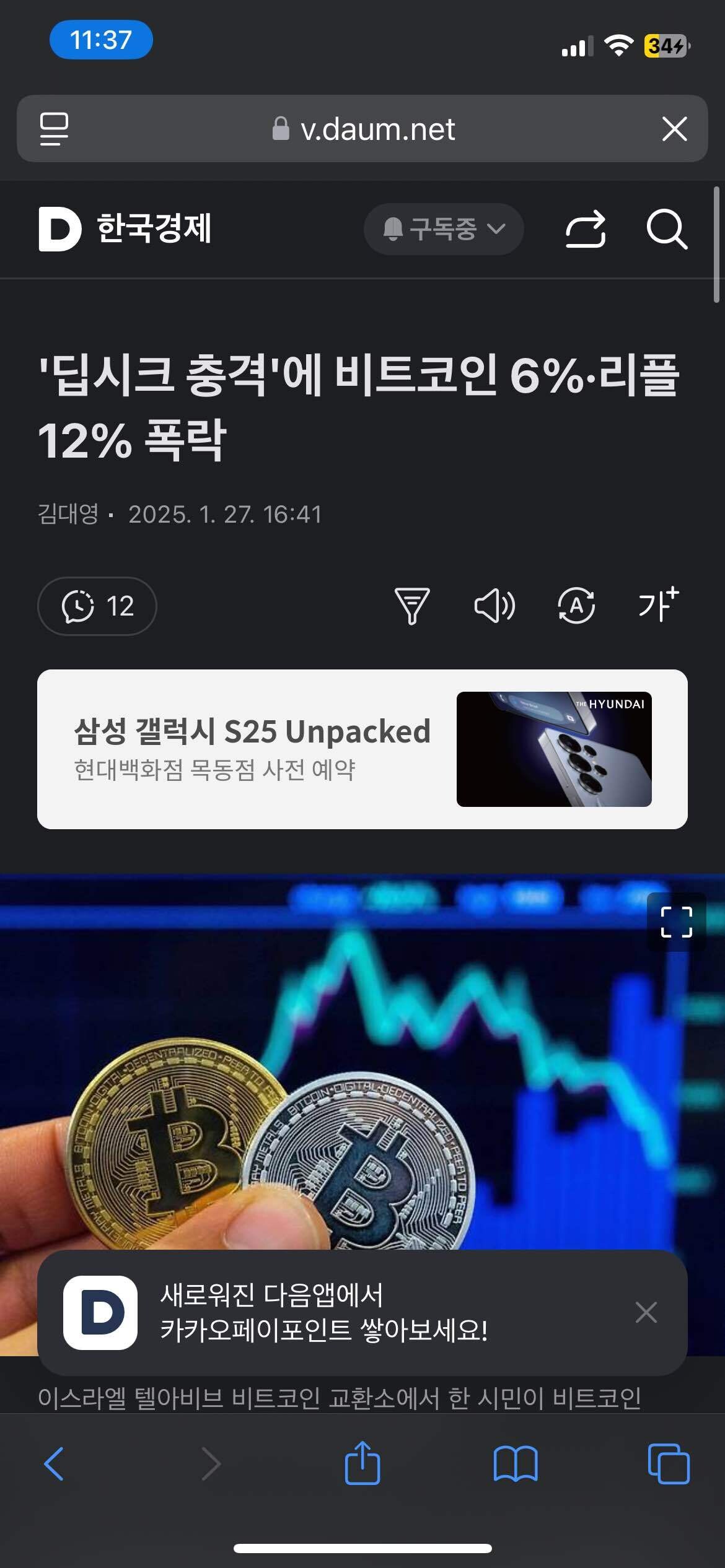
Task: Activate the listen-to-article speaker icon
Action: point(493,606)
